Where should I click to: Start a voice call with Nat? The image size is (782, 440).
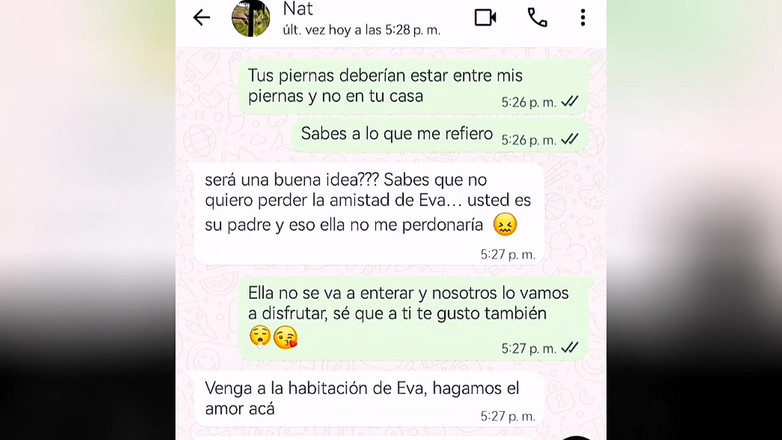[x=537, y=17]
